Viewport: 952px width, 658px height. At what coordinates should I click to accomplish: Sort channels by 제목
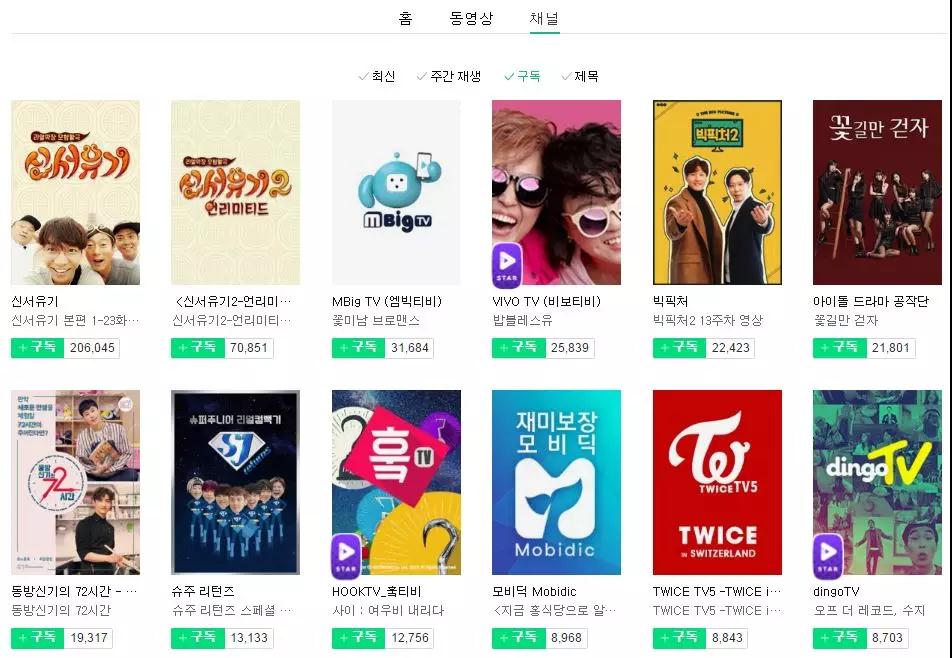pos(586,76)
